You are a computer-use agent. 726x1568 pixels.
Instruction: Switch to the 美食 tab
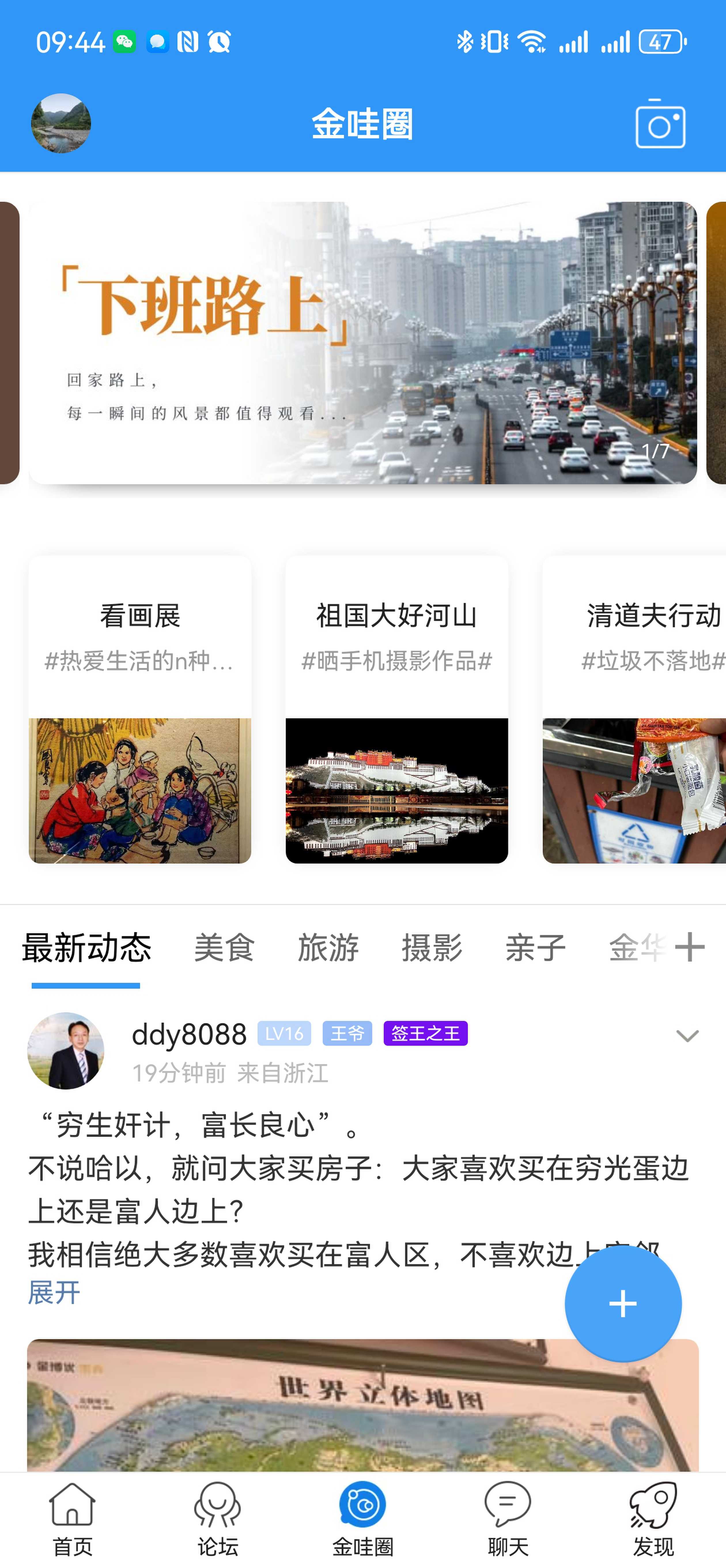[x=224, y=947]
